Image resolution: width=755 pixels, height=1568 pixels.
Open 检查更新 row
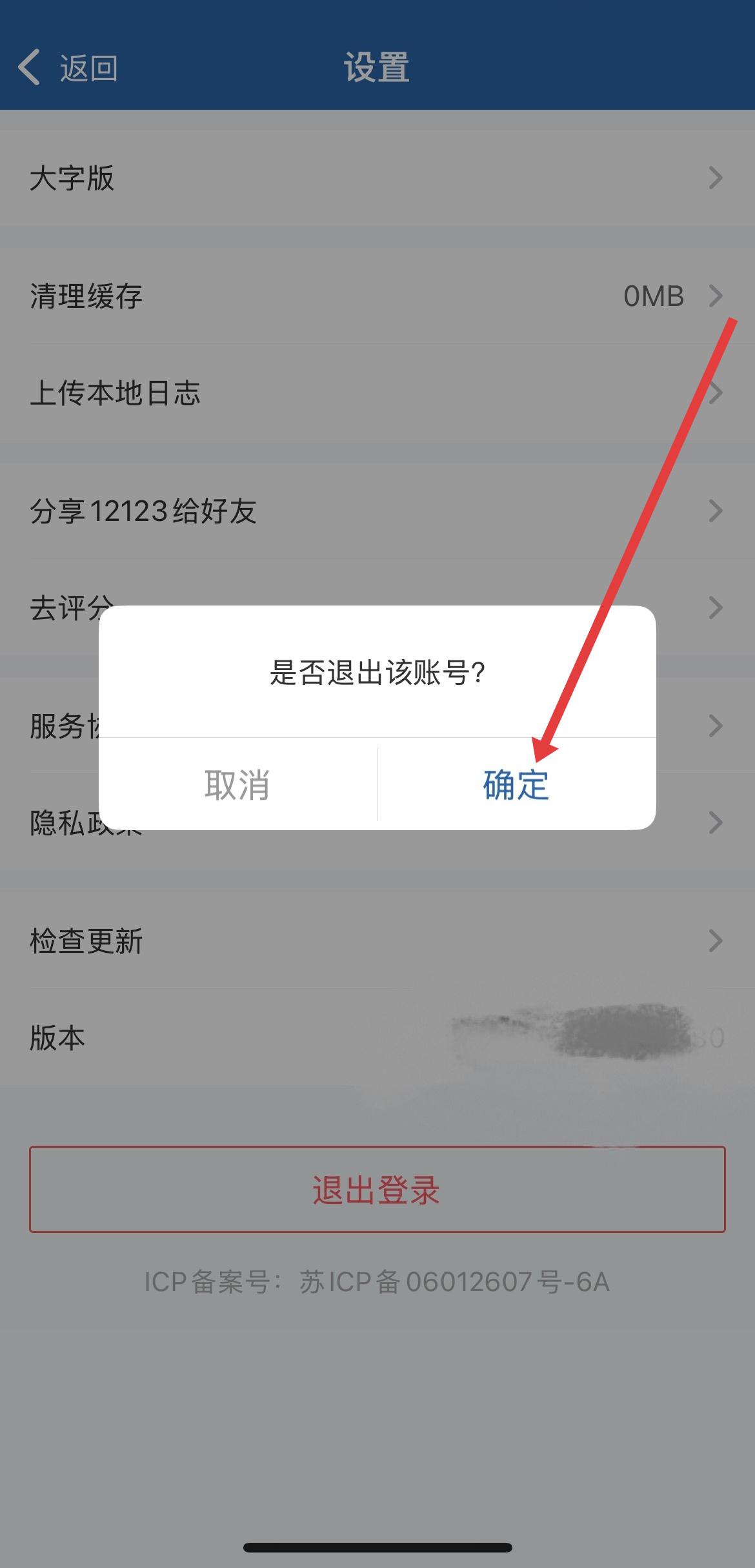(x=377, y=941)
